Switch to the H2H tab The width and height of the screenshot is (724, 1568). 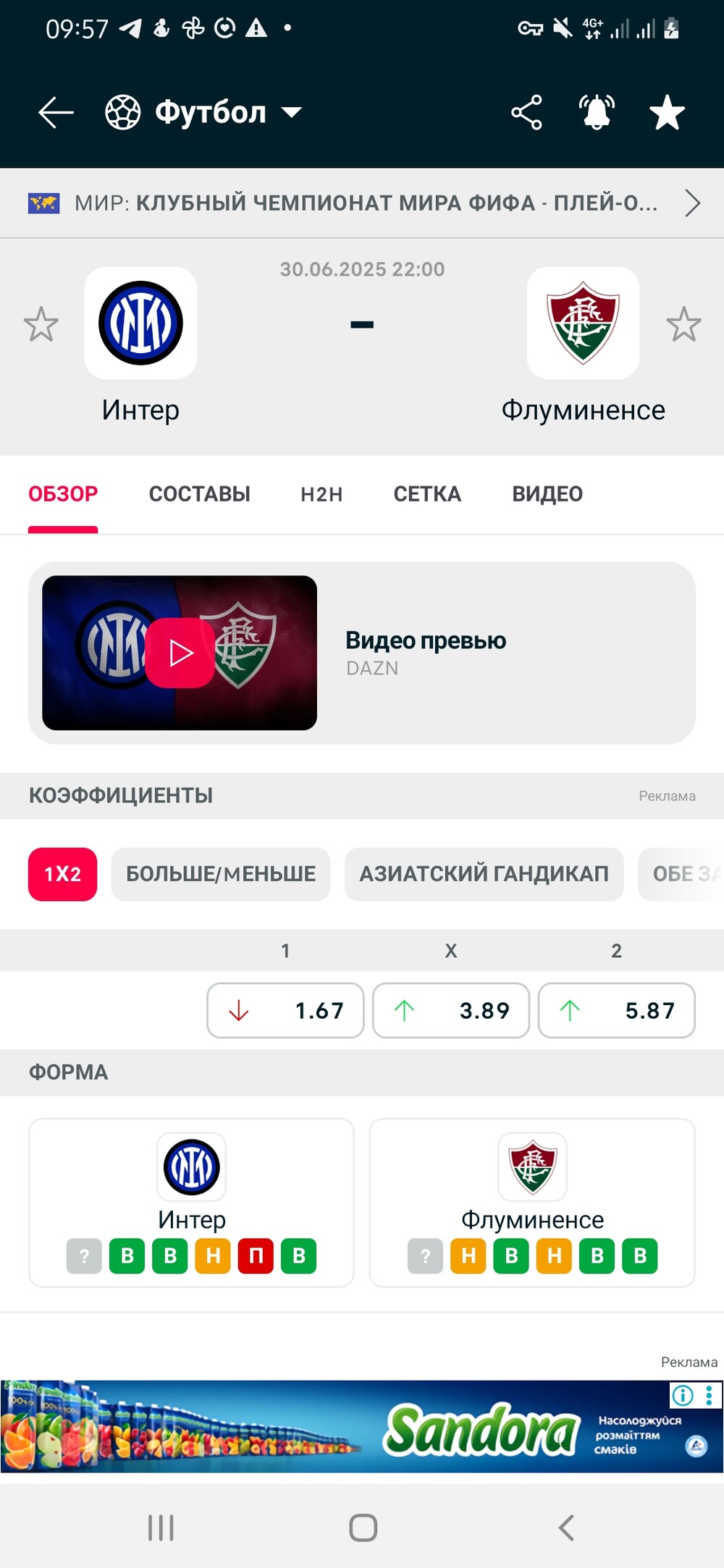(x=321, y=494)
